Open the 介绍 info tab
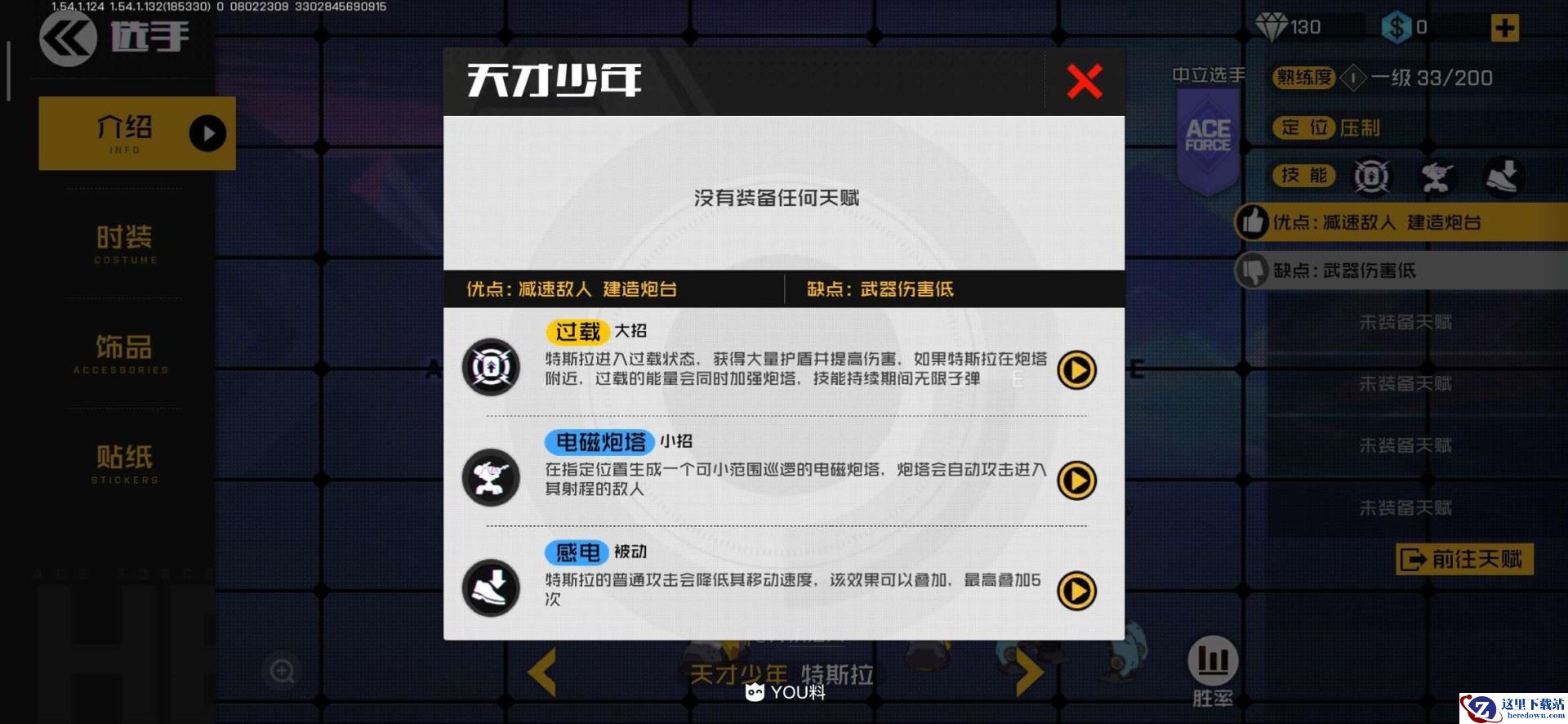Image resolution: width=1568 pixels, height=724 pixels. click(x=137, y=133)
